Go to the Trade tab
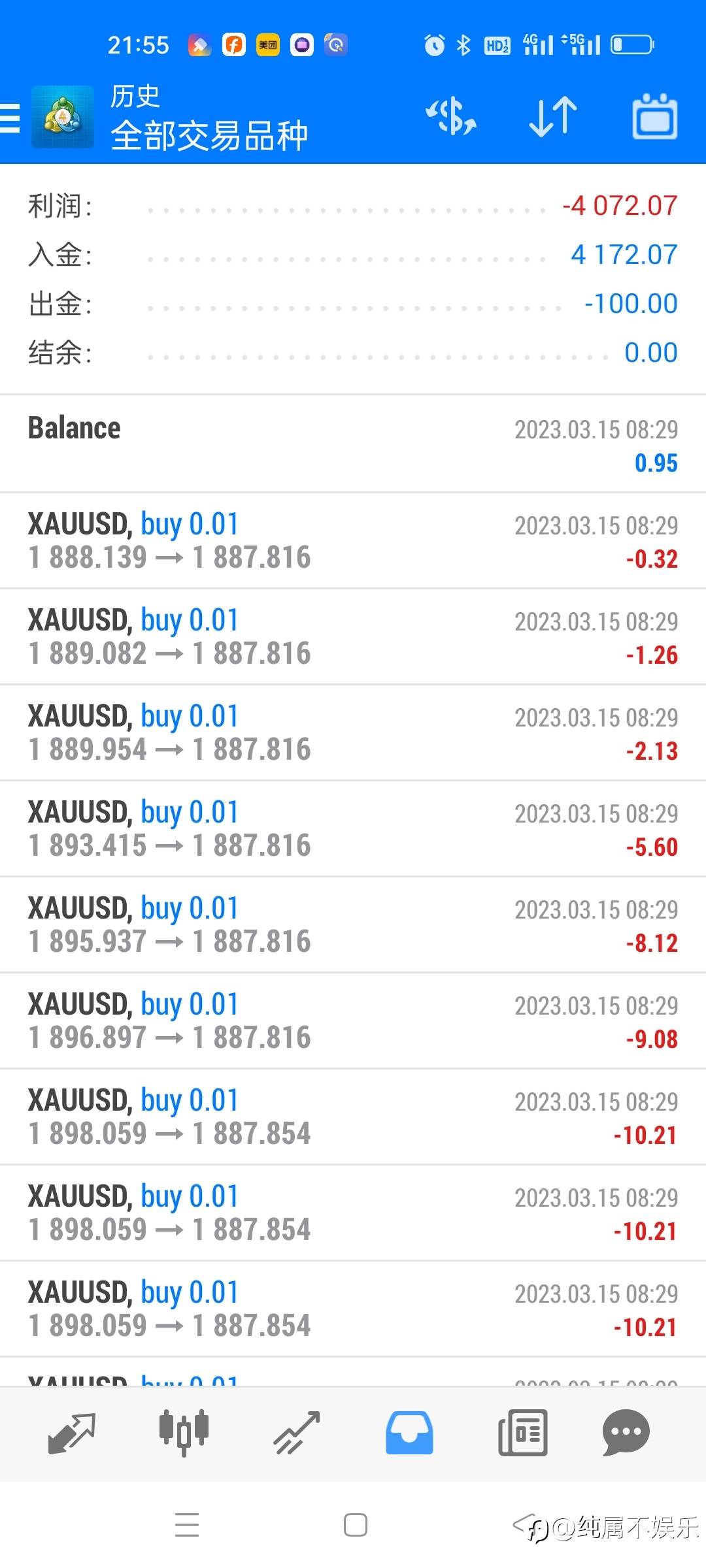706x1568 pixels. click(296, 1433)
